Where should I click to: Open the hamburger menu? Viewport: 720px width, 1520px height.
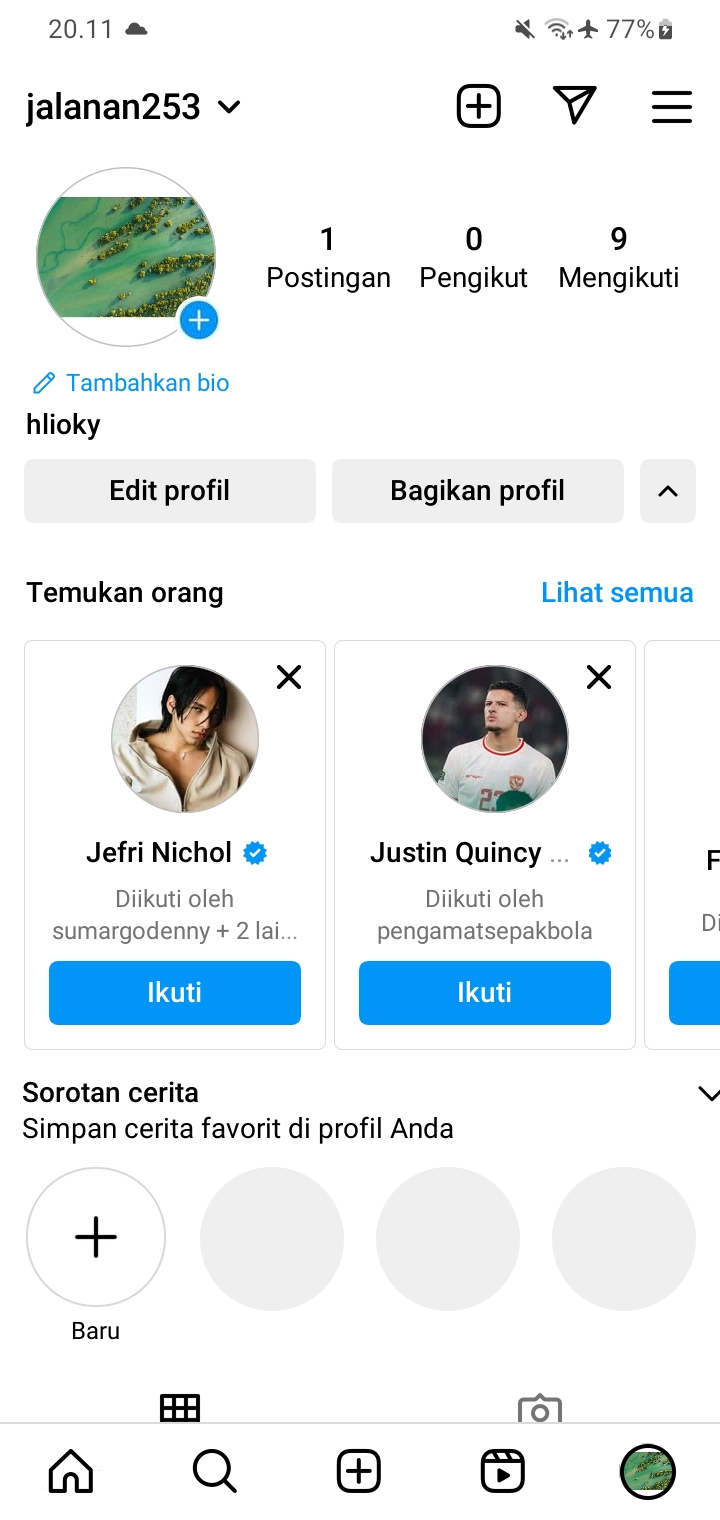coord(671,106)
